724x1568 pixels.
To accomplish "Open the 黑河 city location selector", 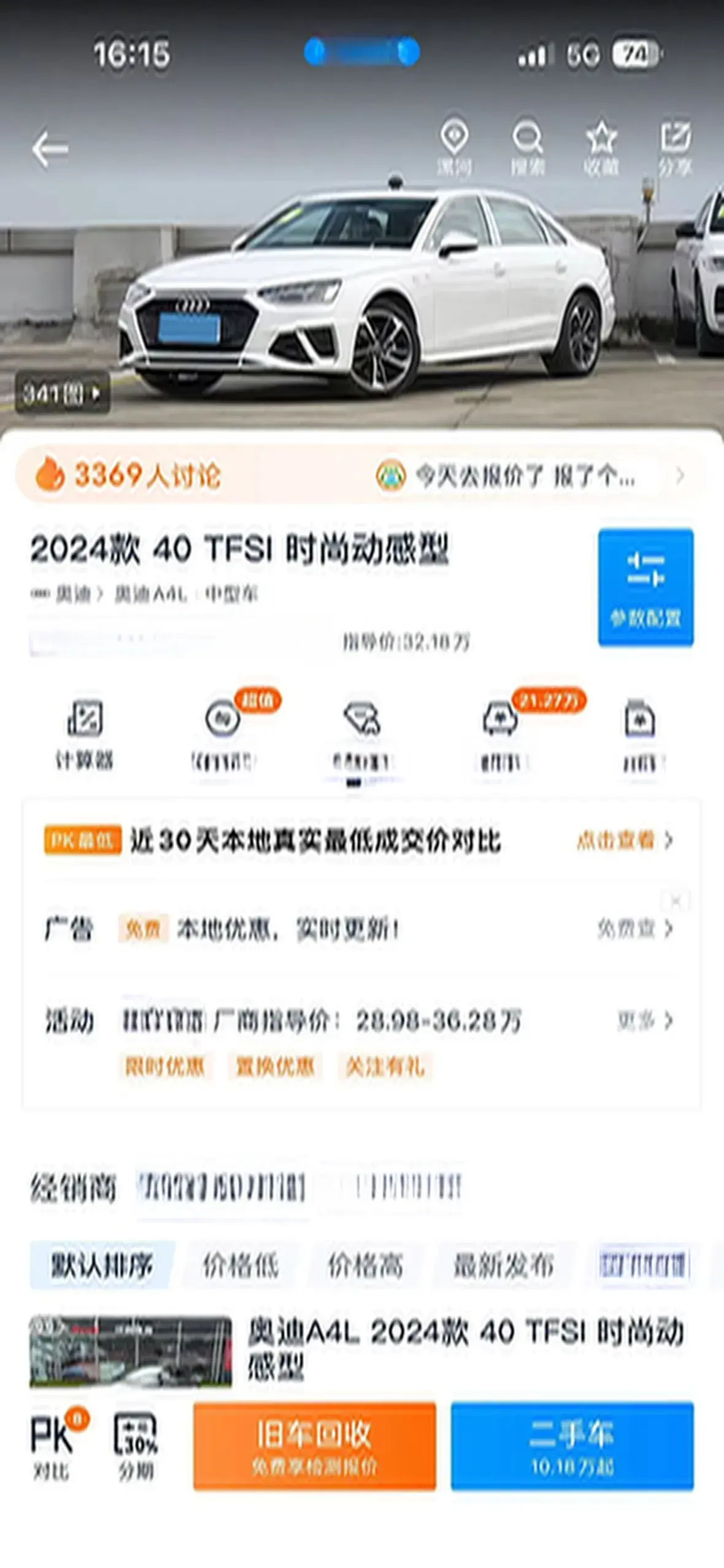I will coord(454,147).
